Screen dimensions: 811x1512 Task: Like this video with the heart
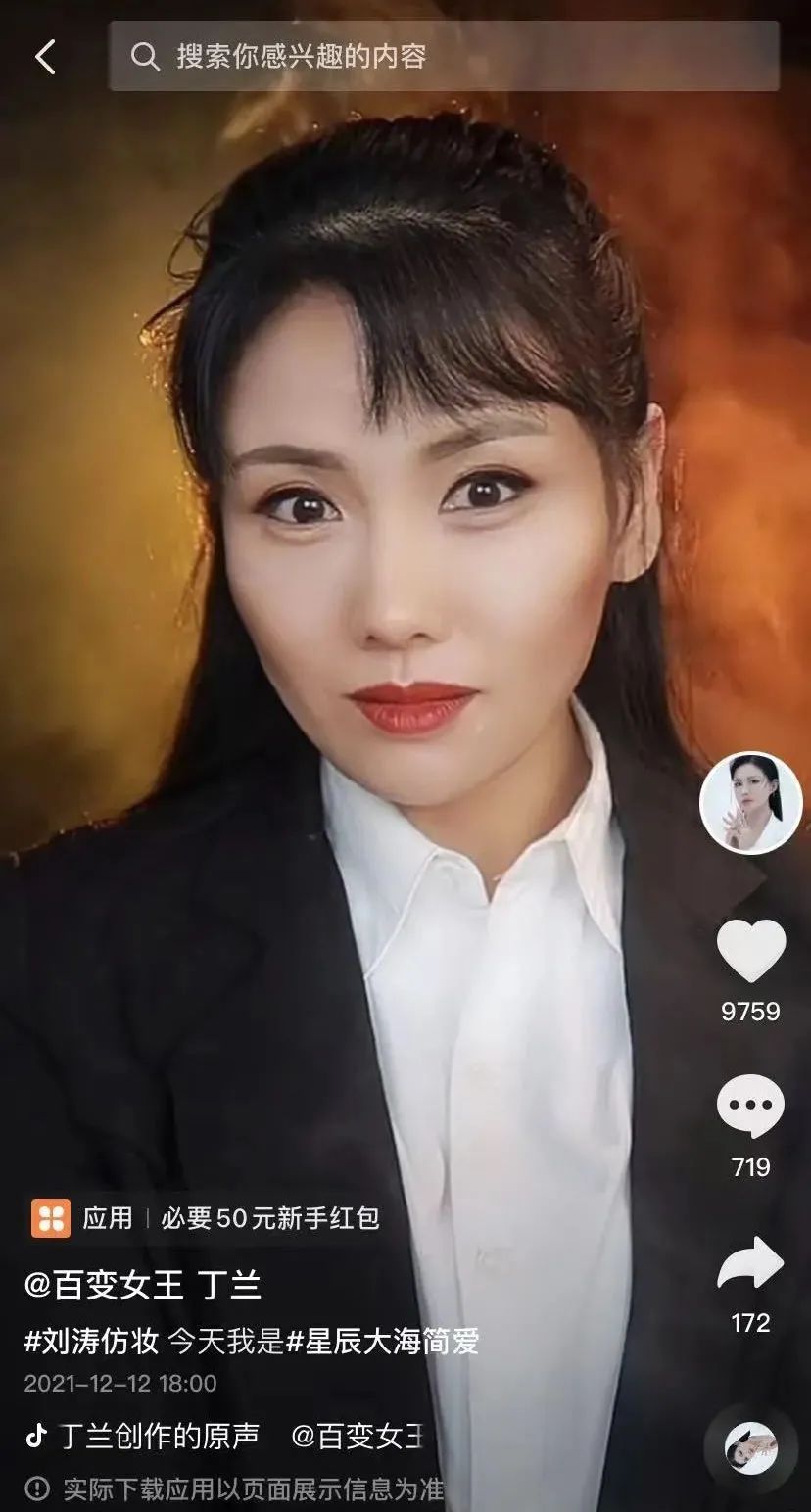751,949
